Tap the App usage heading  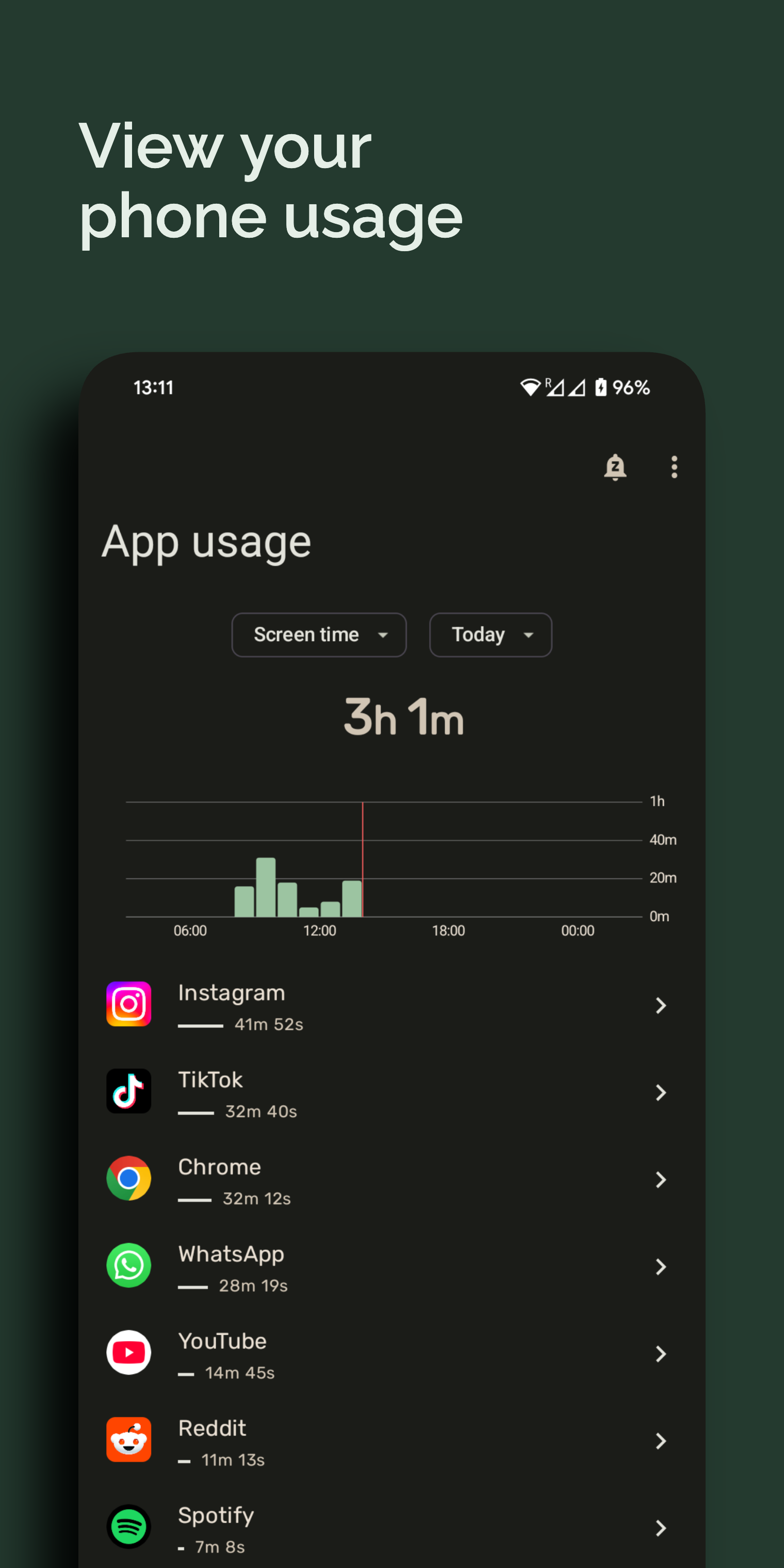(207, 541)
